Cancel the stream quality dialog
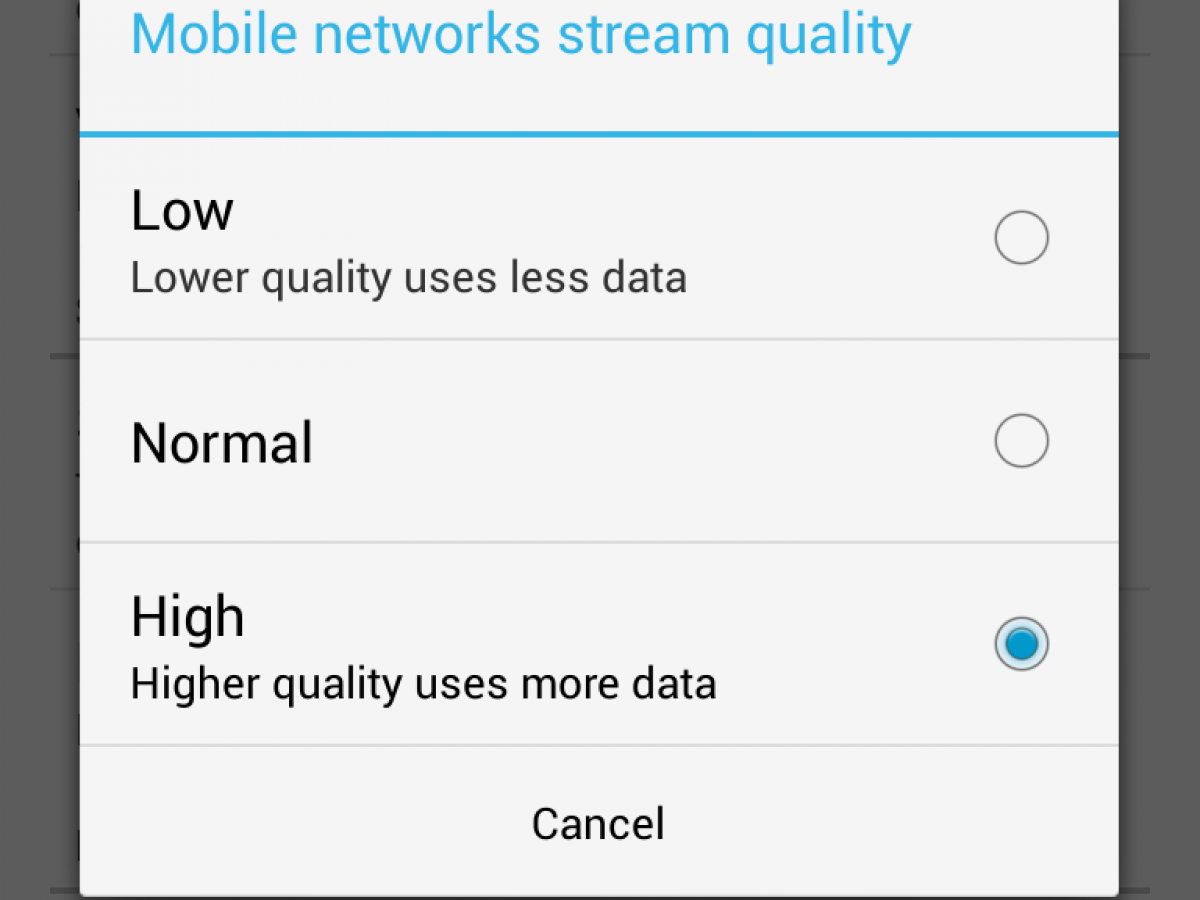The height and width of the screenshot is (900, 1200). tap(598, 823)
